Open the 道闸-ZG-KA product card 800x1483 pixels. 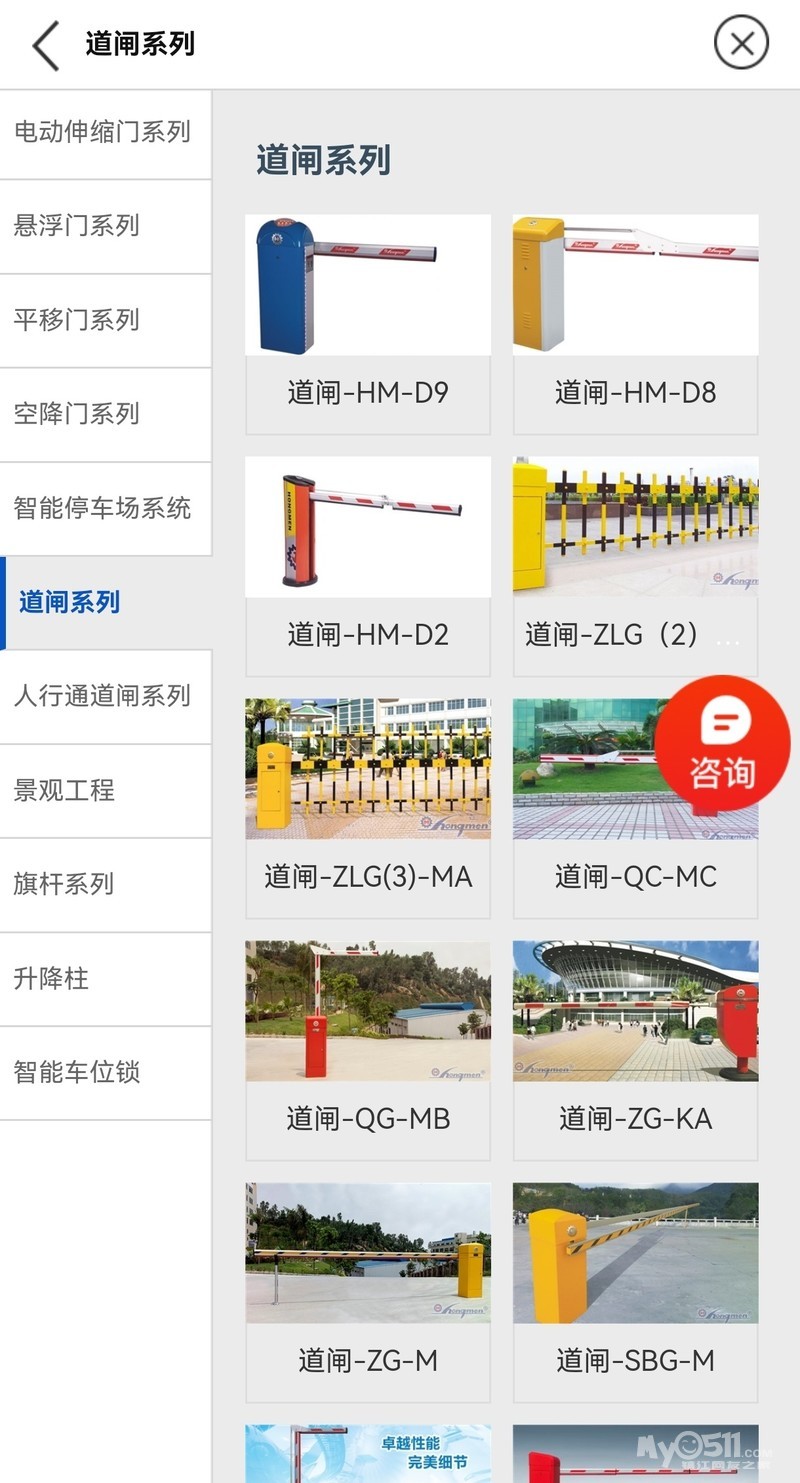tap(635, 1050)
